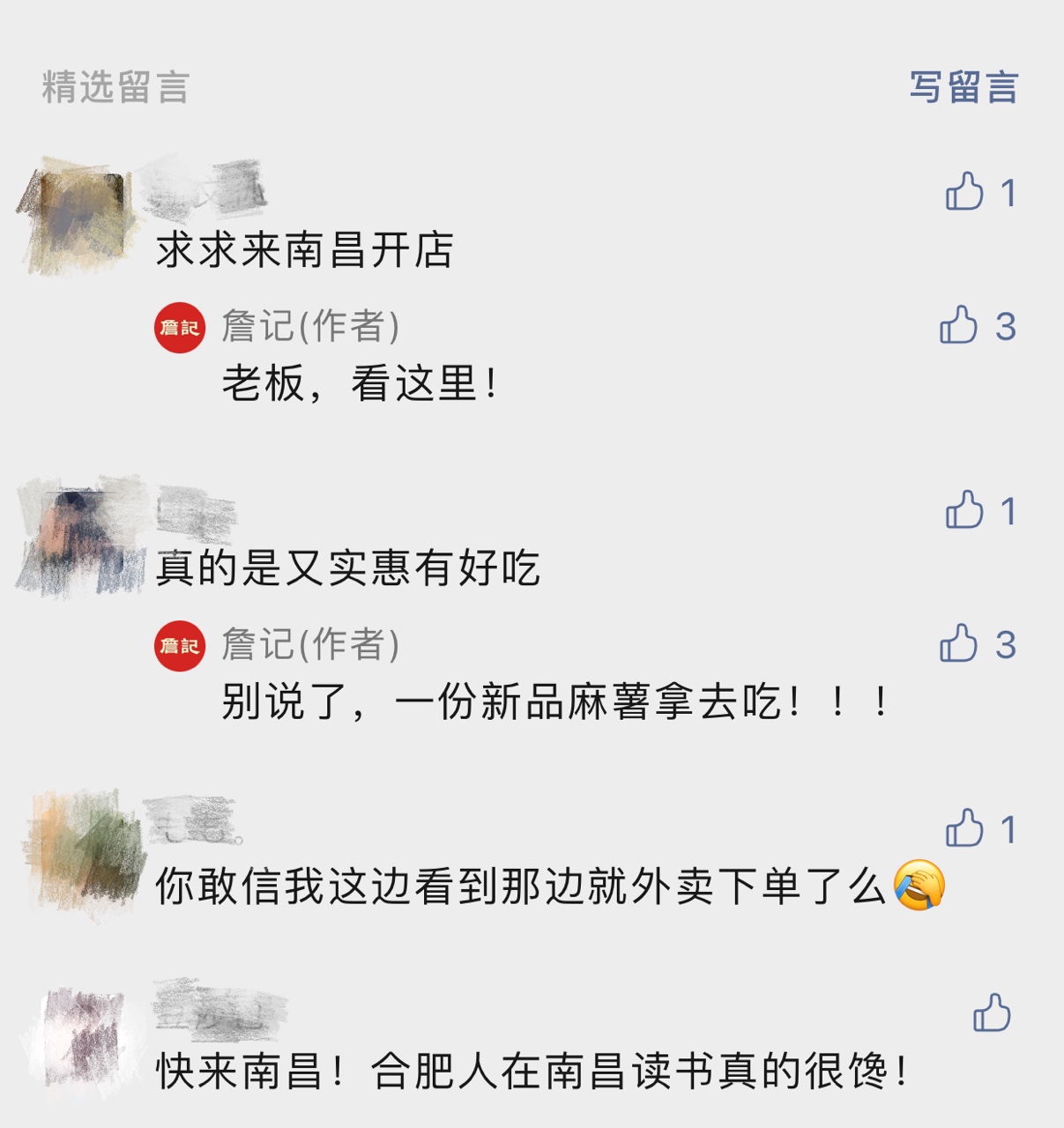The height and width of the screenshot is (1128, 1064).
Task: Click the 詹记(作者) author name label
Action: (310, 328)
